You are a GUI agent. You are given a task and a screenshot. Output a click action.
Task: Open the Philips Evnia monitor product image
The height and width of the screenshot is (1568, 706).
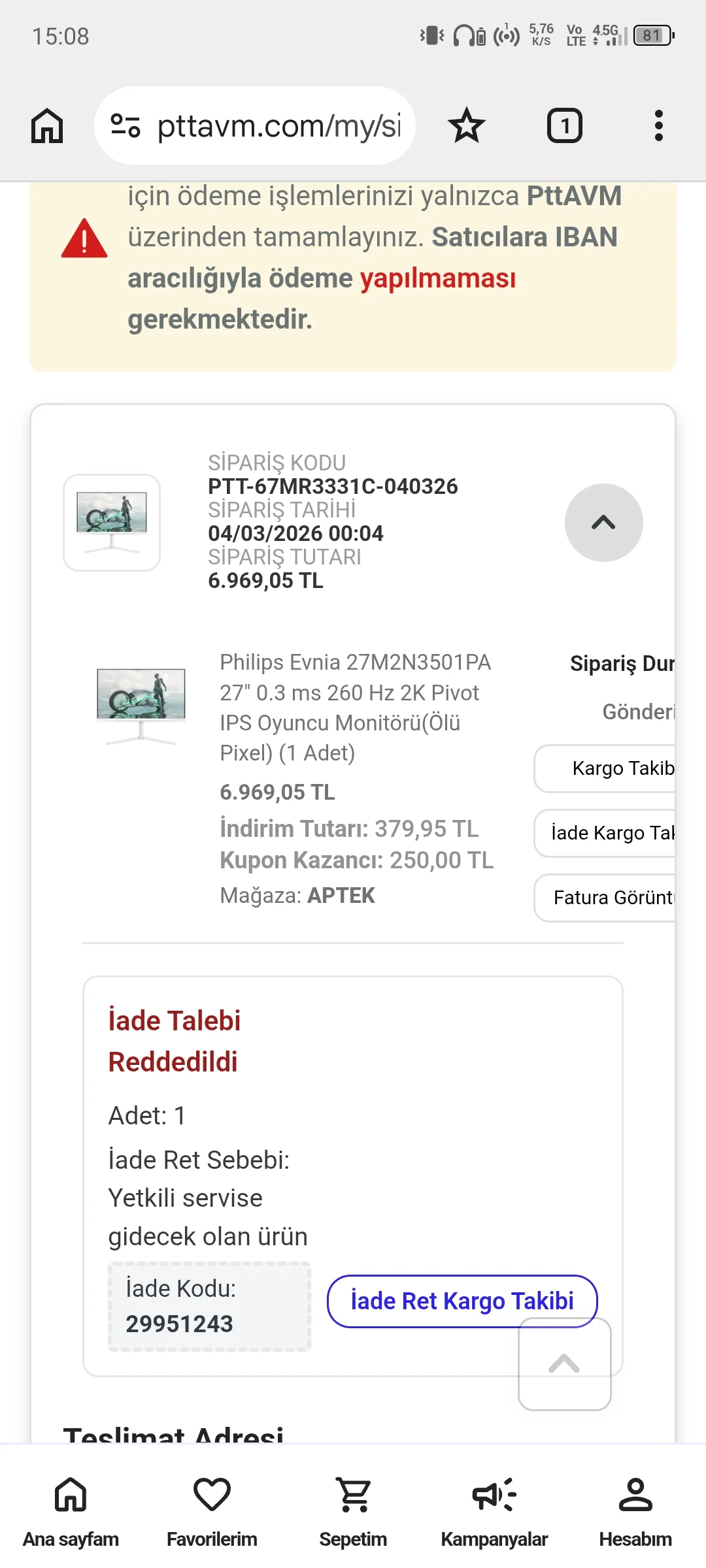(141, 706)
